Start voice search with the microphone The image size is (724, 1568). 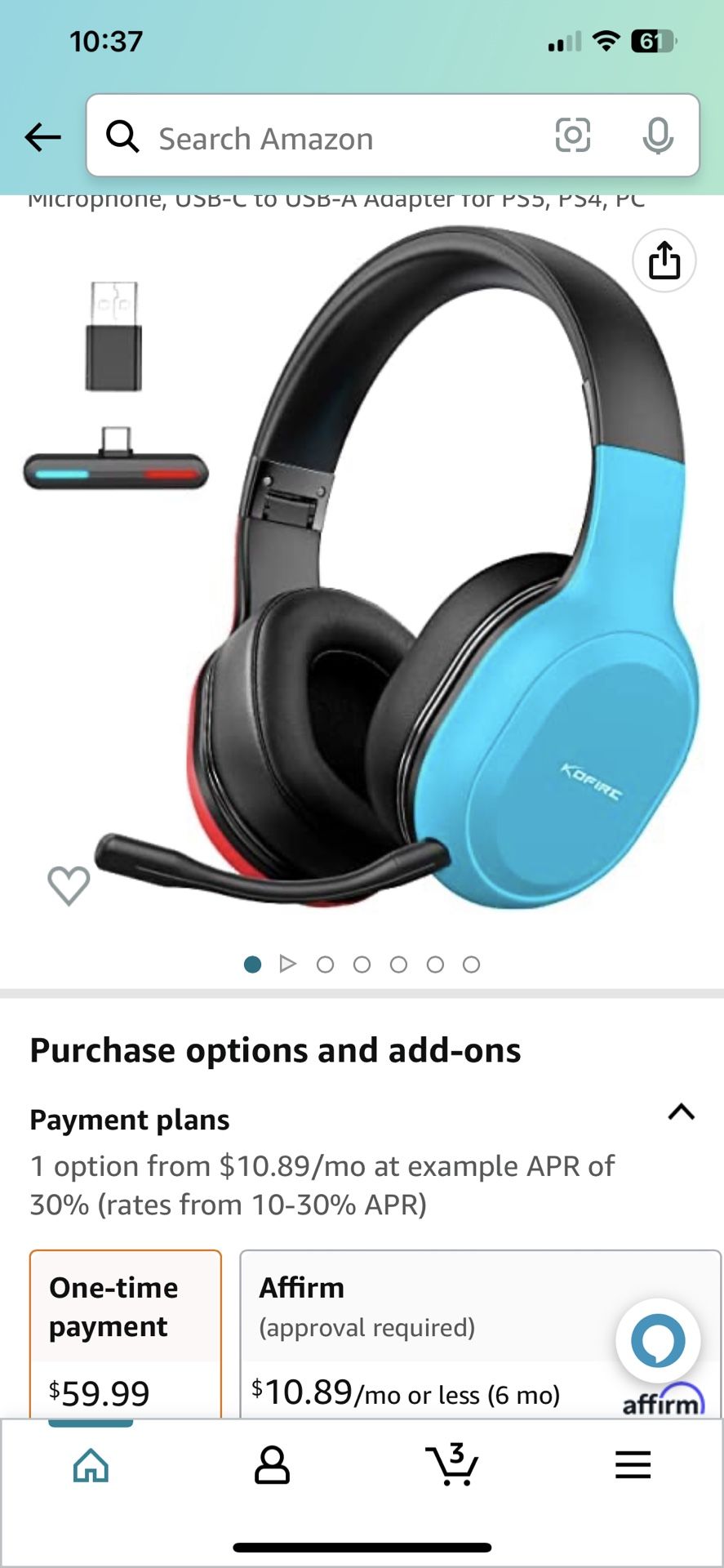[x=658, y=136]
